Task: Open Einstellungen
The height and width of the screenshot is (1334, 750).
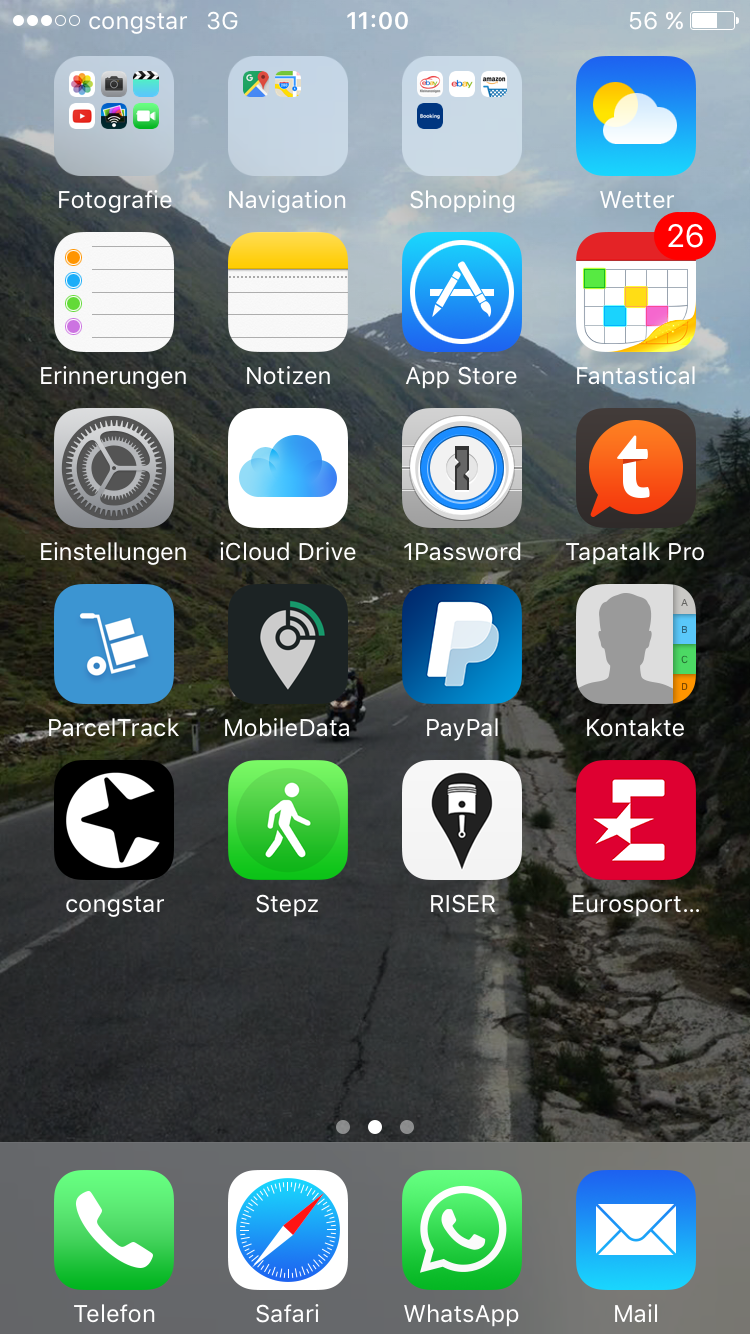Action: coord(114,468)
